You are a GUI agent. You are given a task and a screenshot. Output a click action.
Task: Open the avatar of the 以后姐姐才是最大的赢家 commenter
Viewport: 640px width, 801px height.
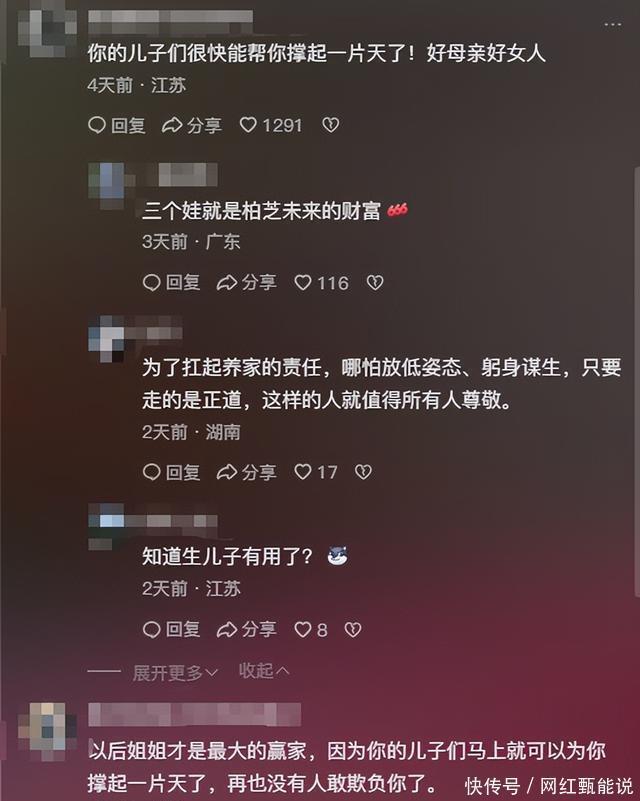pyautogui.click(x=47, y=729)
